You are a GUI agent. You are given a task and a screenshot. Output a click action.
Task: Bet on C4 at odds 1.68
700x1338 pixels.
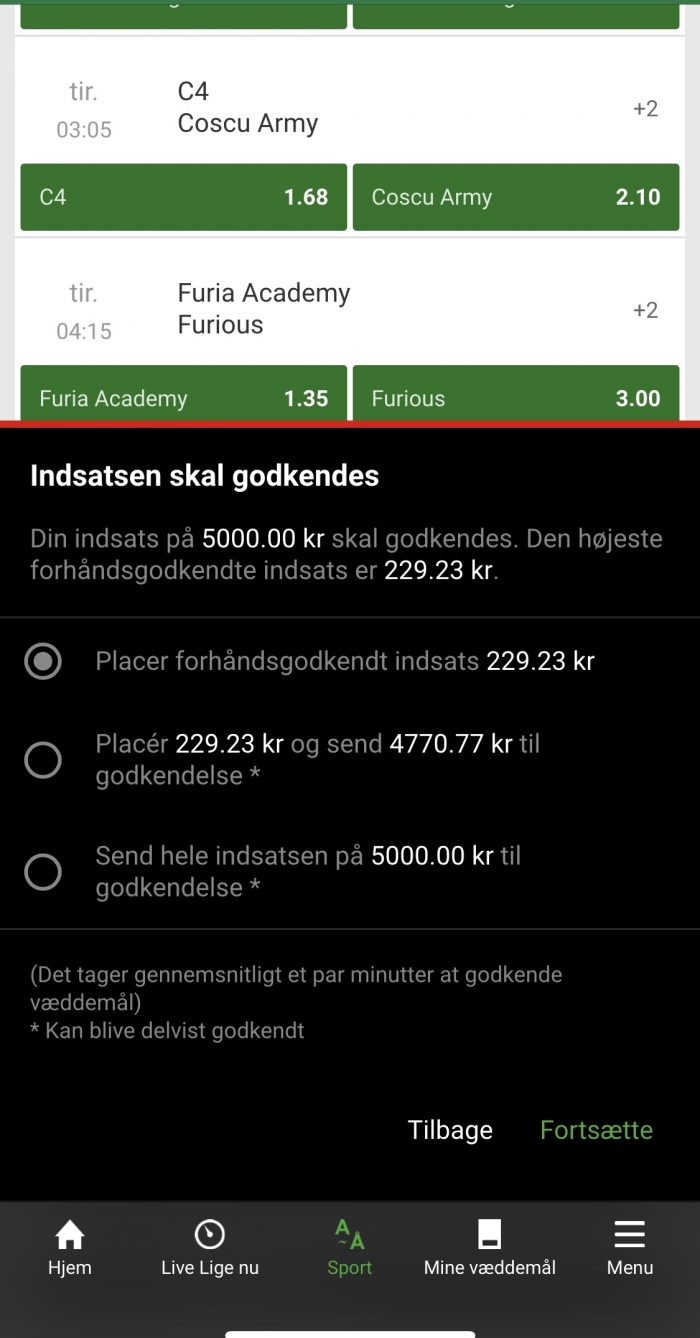184,197
